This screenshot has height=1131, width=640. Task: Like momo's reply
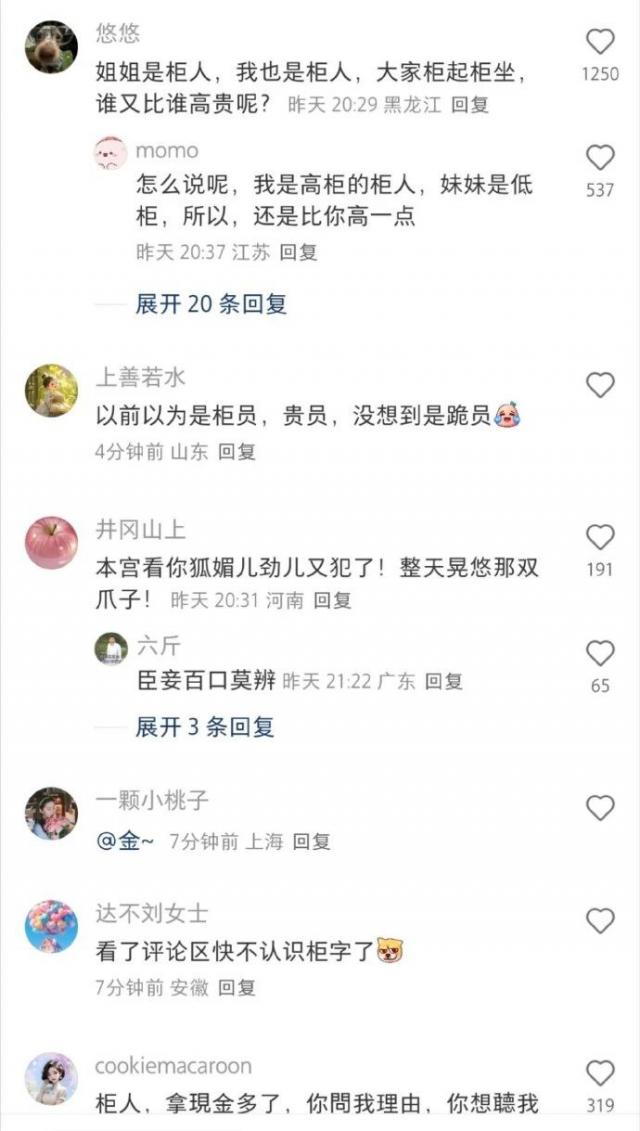coord(600,158)
